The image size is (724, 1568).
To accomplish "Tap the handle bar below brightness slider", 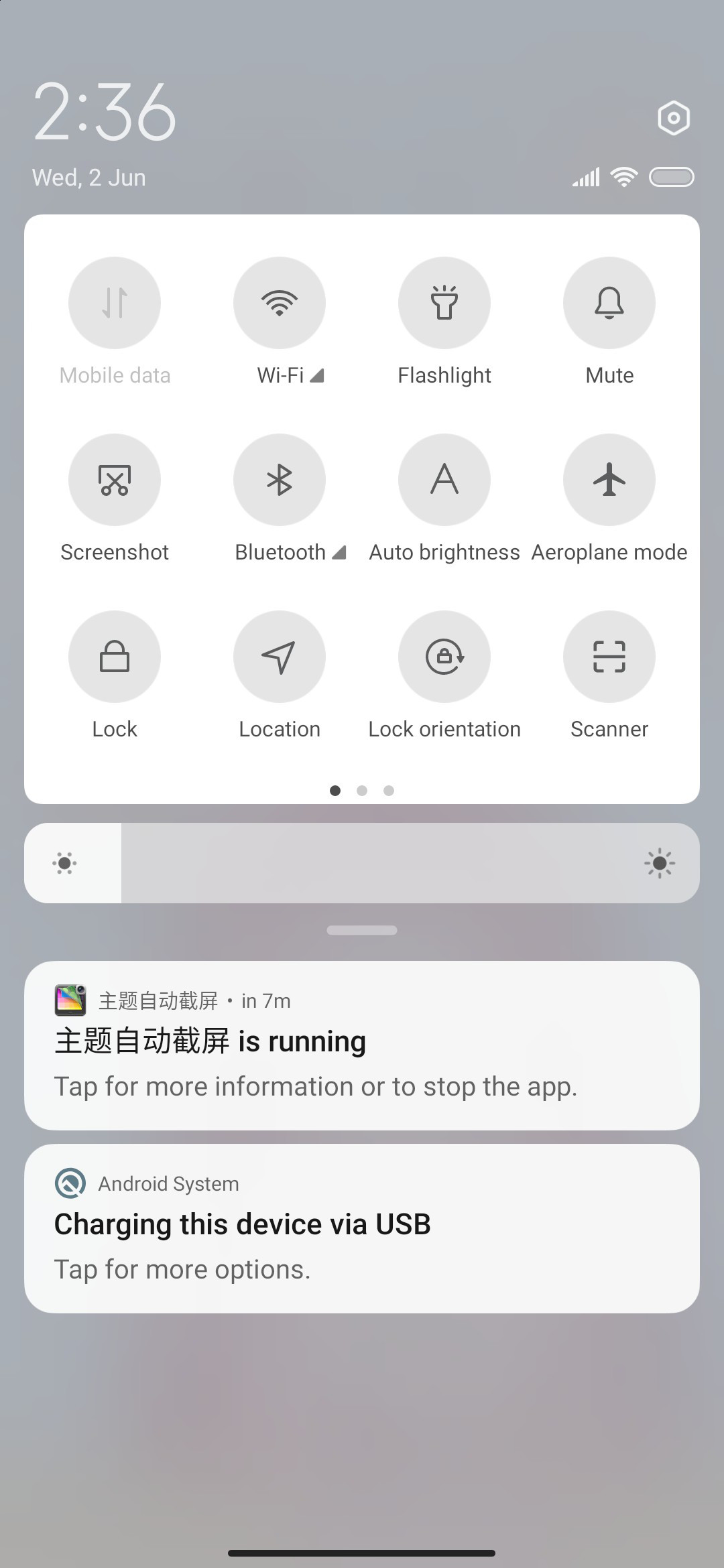I will pyautogui.click(x=362, y=930).
